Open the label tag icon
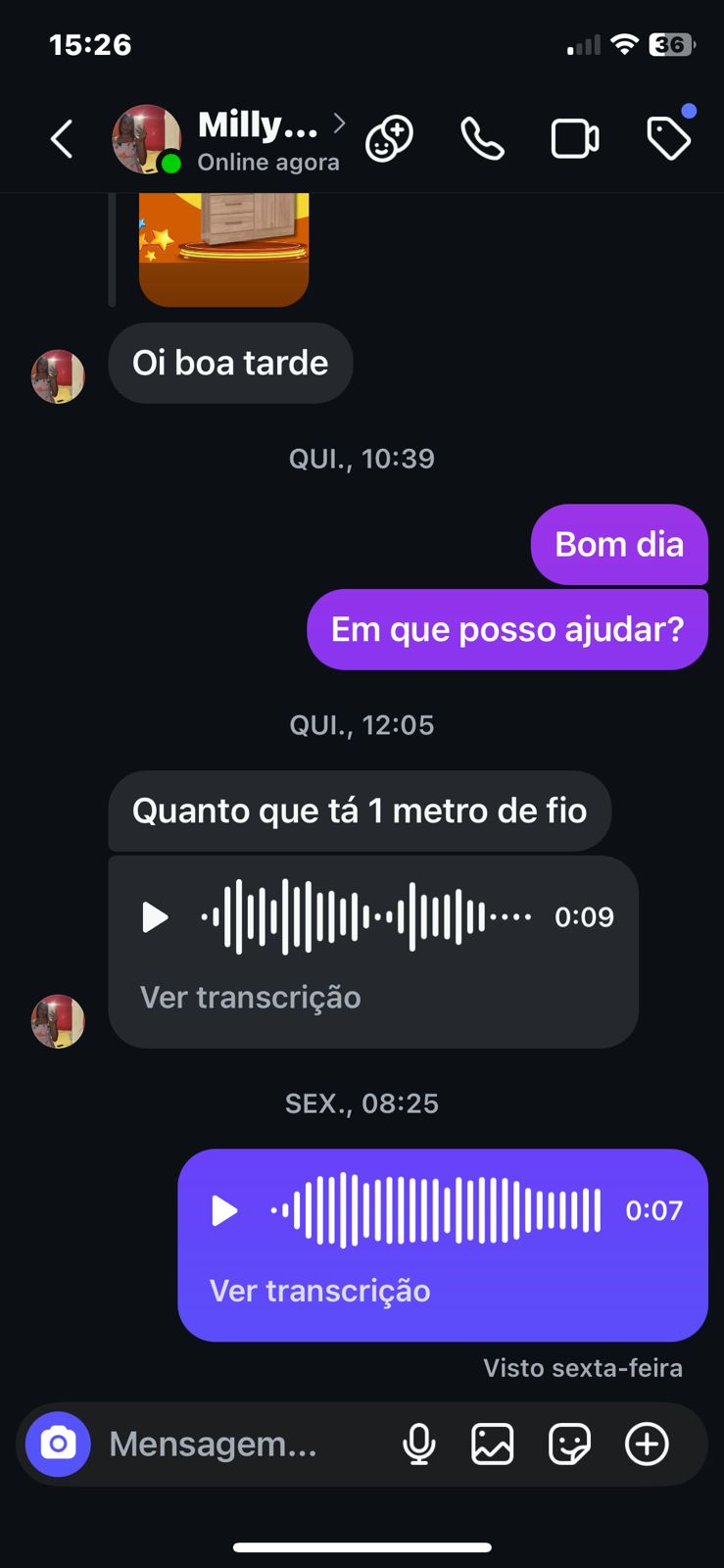This screenshot has width=724, height=1568. click(x=669, y=139)
